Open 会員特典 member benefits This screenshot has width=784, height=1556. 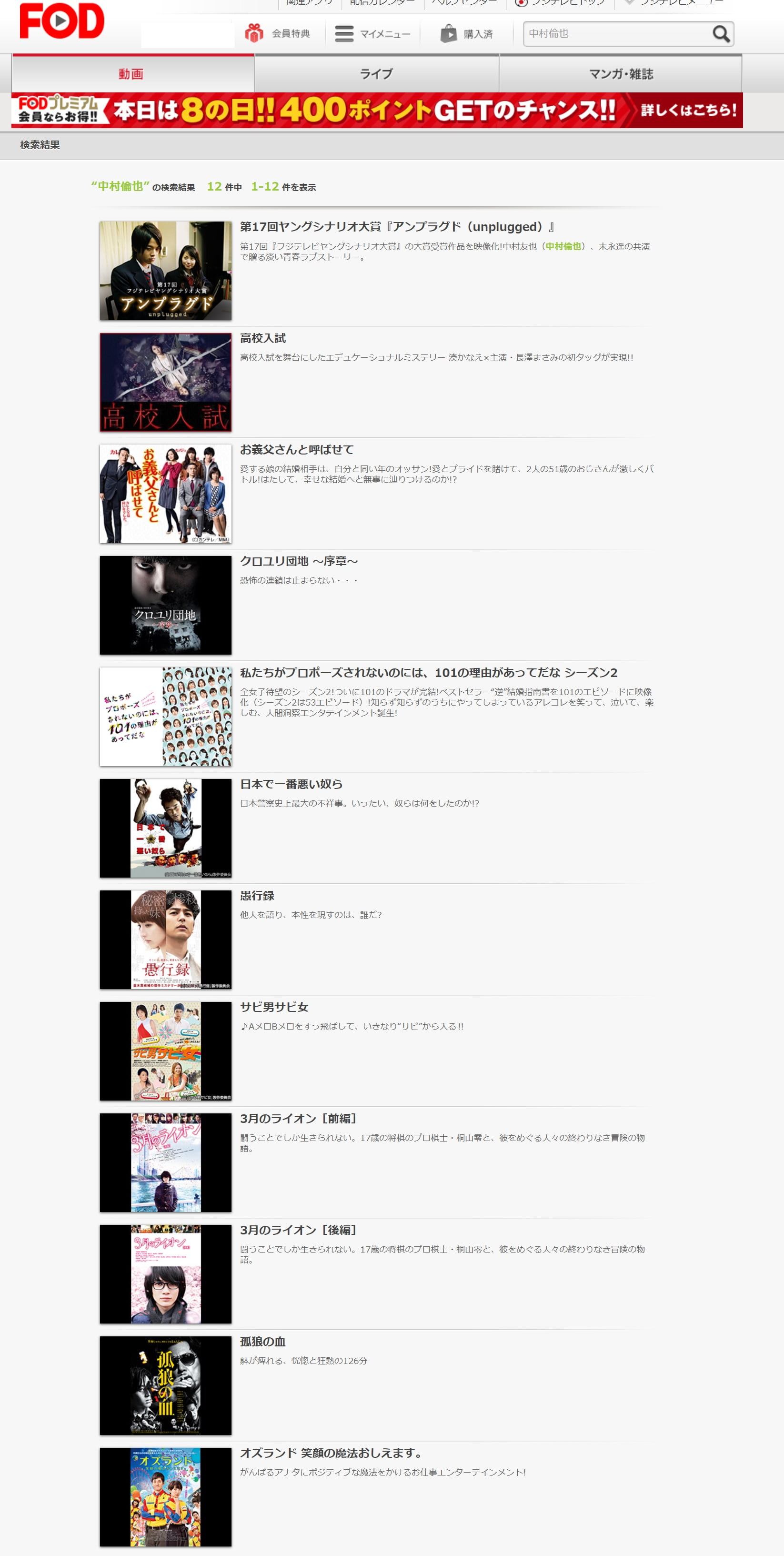click(278, 34)
